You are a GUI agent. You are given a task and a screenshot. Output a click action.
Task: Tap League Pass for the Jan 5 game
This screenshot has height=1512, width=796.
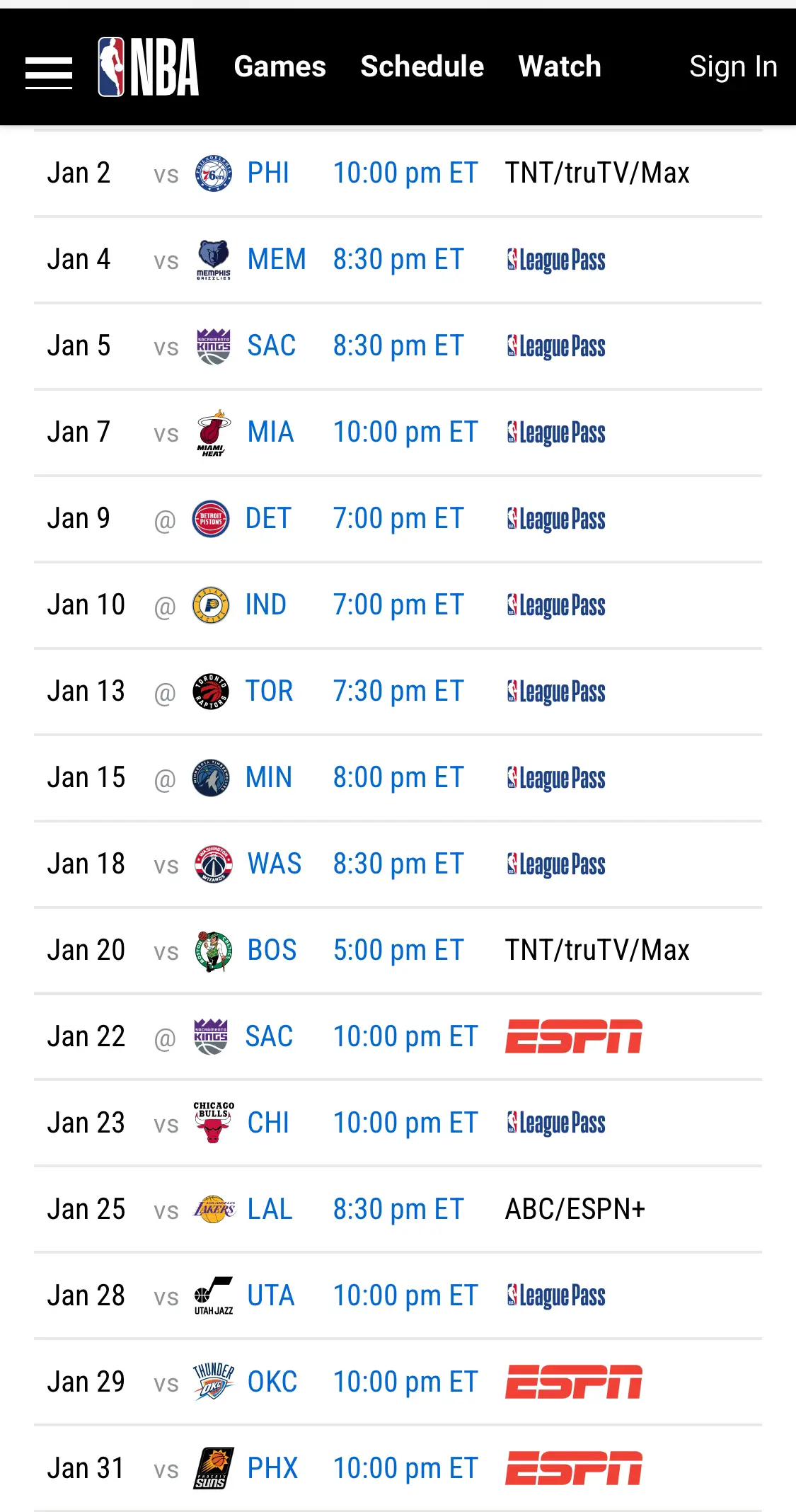[x=556, y=346]
